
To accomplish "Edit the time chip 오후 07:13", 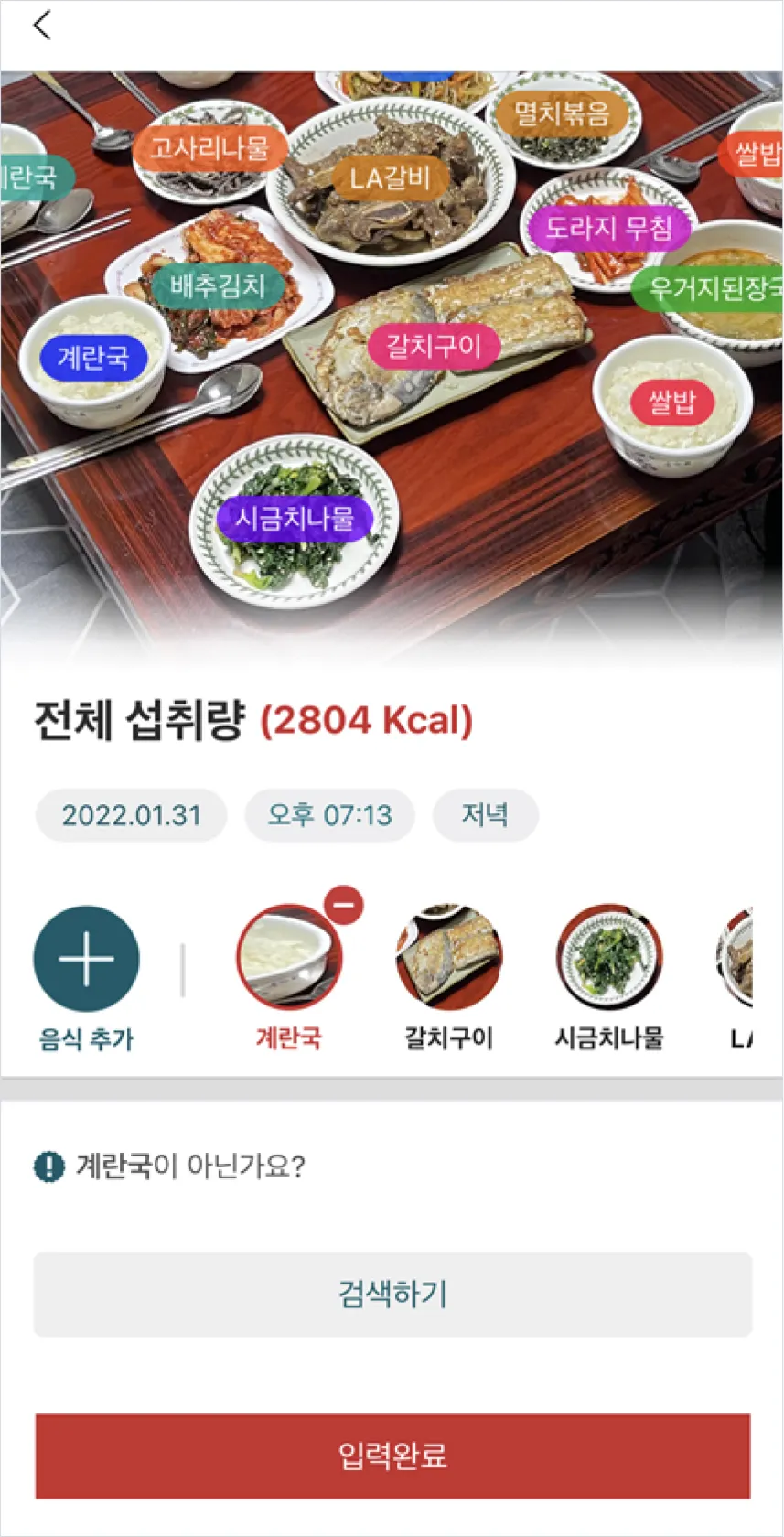I will click(329, 815).
